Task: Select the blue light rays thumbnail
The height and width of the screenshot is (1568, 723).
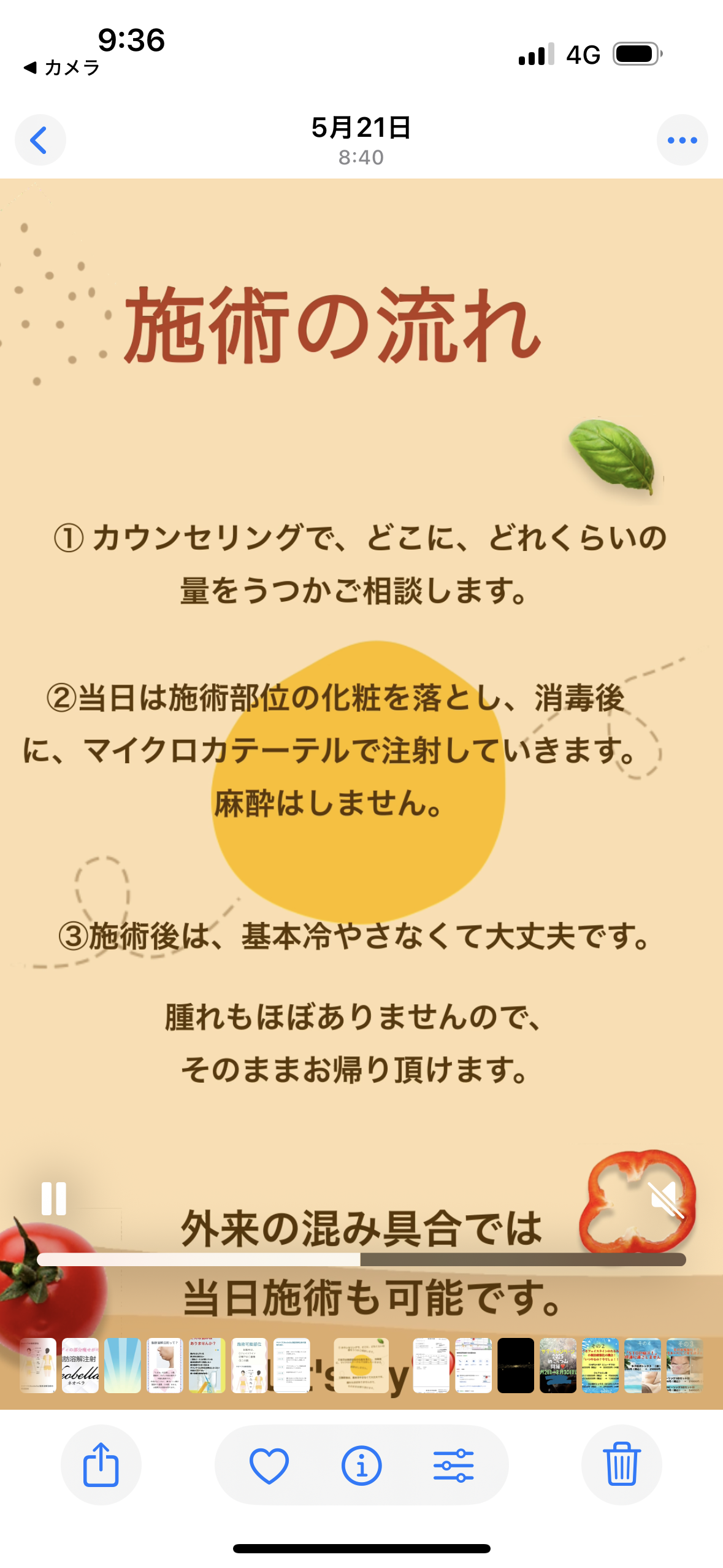Action: [x=123, y=1365]
